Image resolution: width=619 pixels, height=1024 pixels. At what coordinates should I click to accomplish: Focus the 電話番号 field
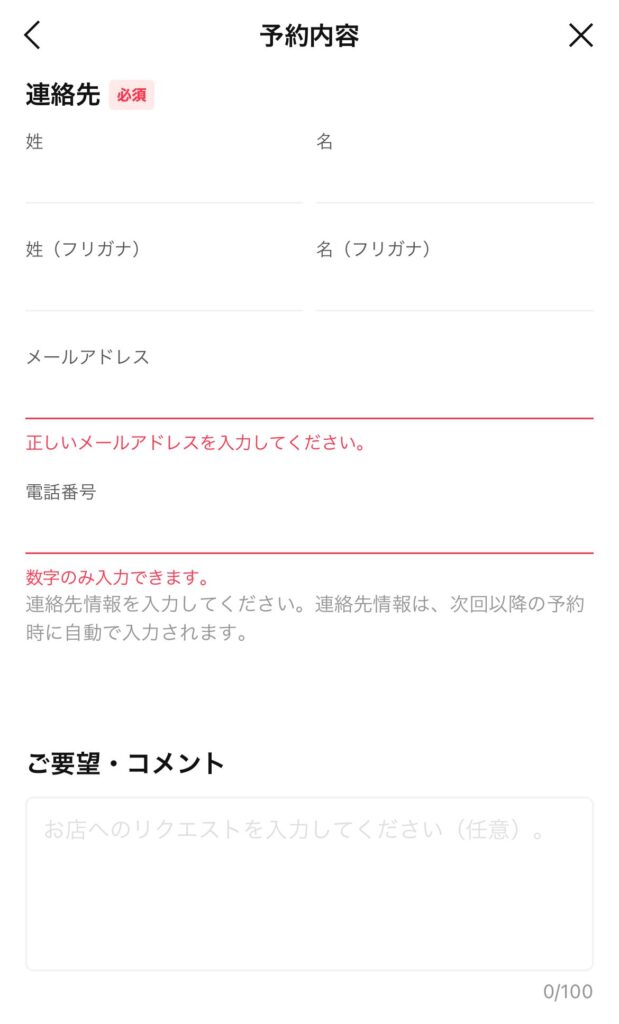[309, 531]
